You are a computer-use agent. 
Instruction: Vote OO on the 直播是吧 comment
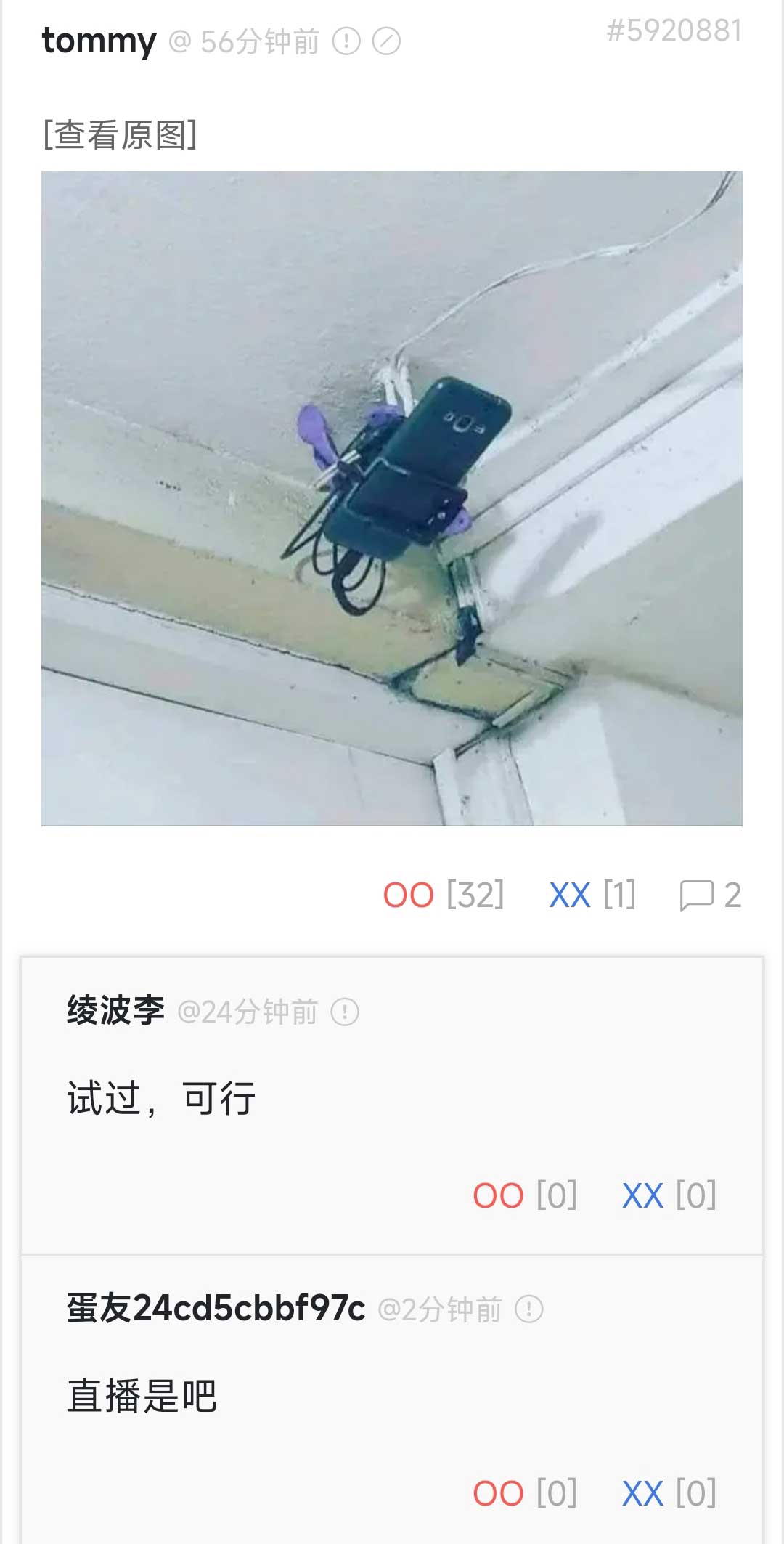pos(498,1493)
